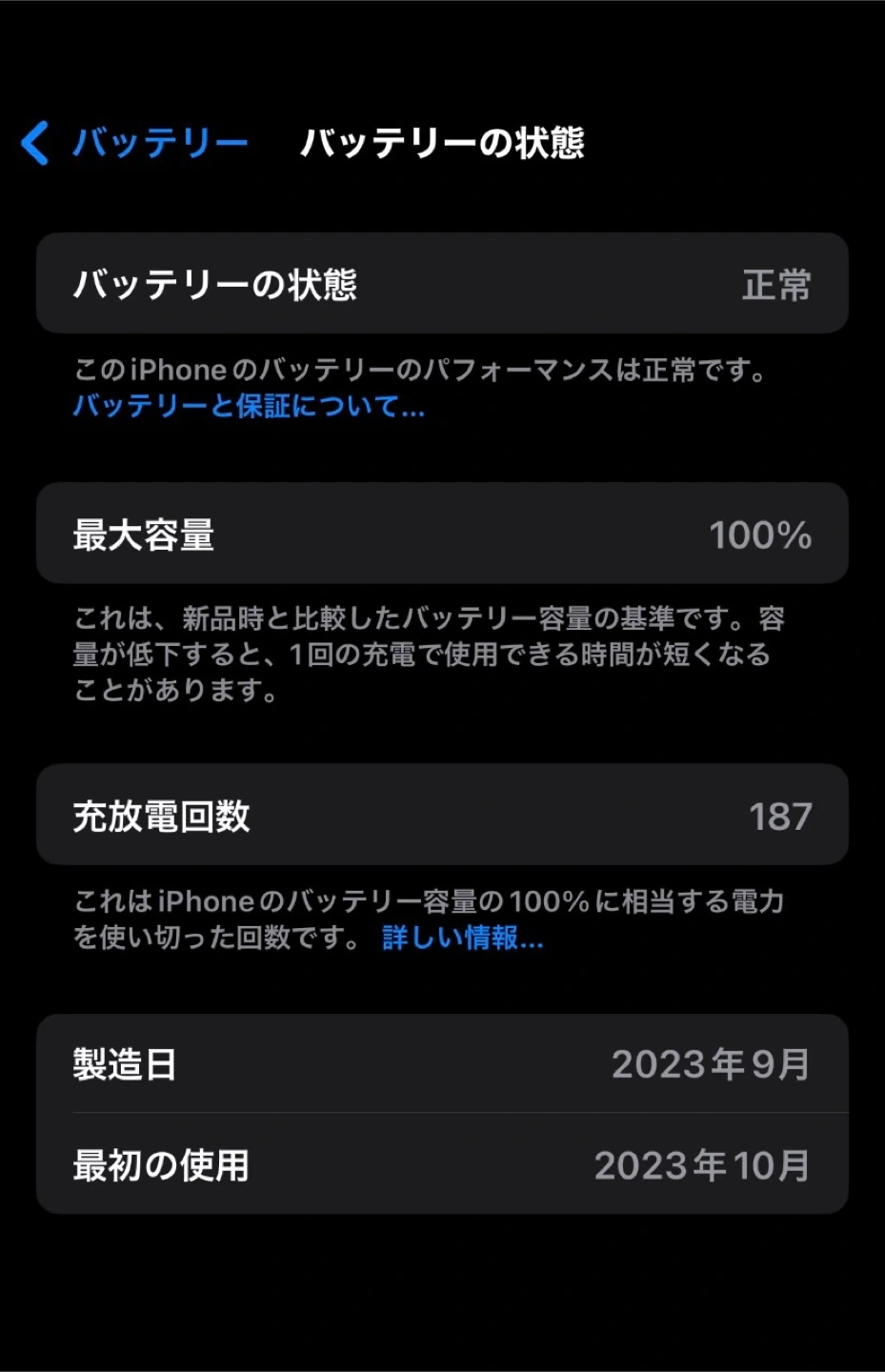Open the バッテリーと保証について link

[x=249, y=407]
